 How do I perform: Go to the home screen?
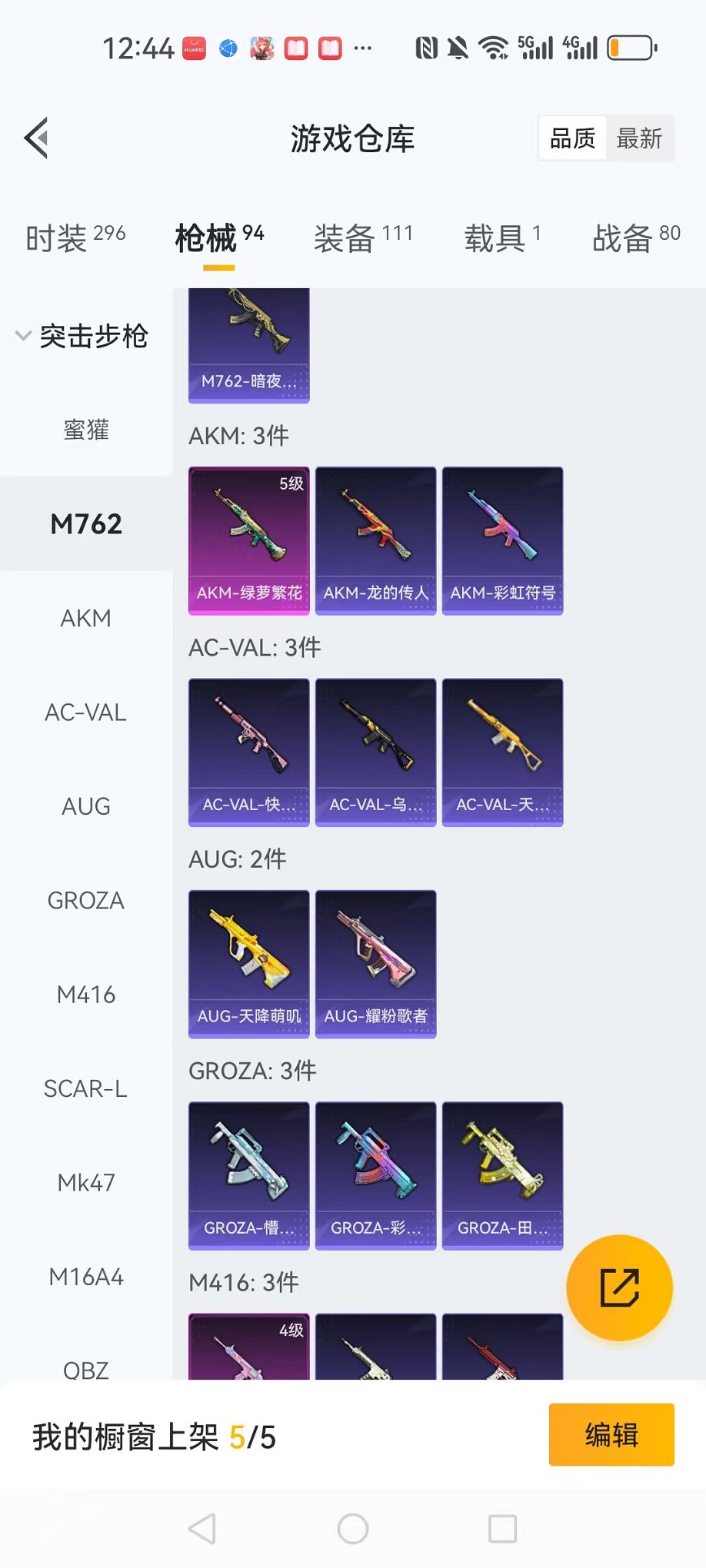tap(353, 1529)
